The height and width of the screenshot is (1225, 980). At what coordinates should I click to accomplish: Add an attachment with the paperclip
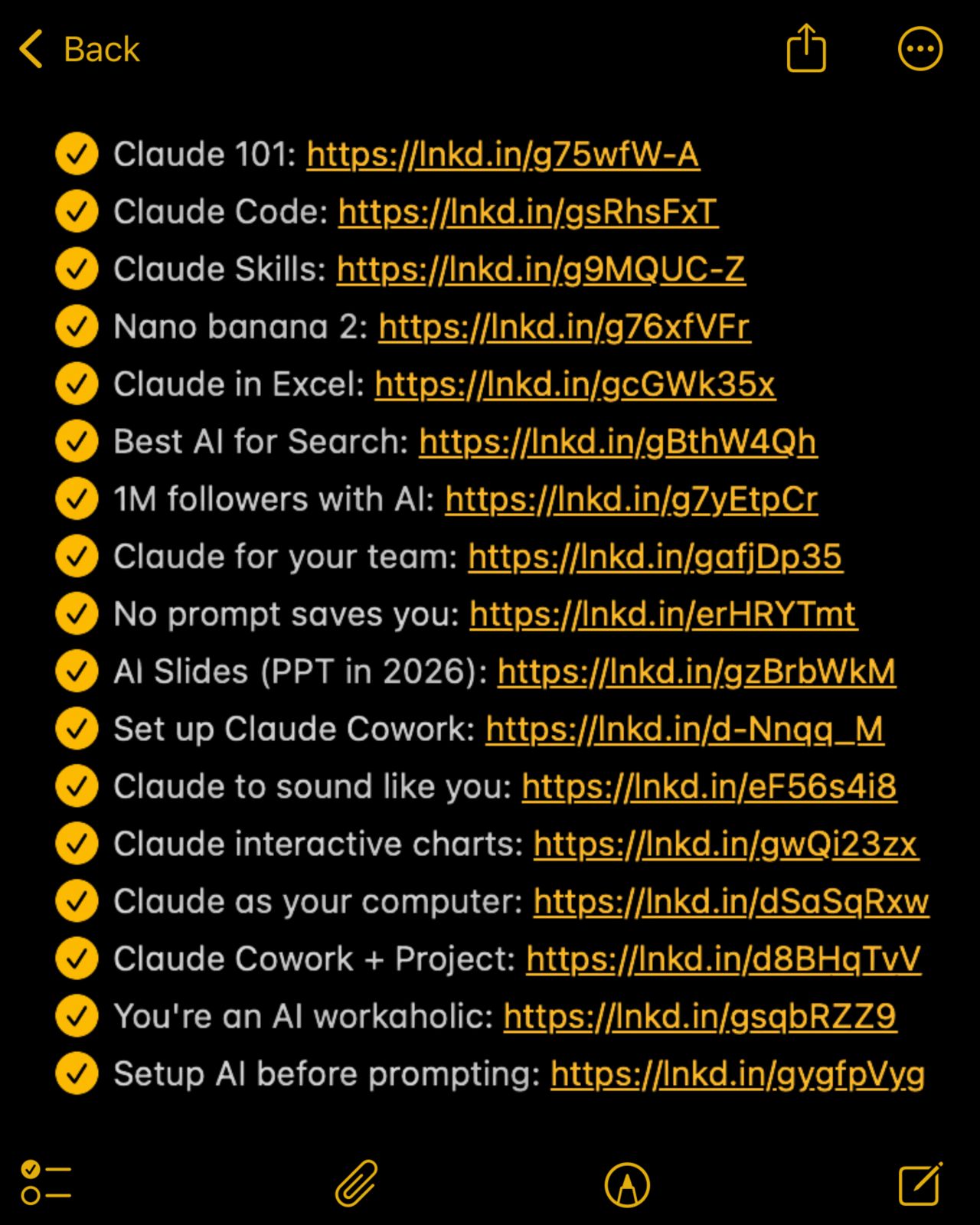pyautogui.click(x=357, y=1183)
